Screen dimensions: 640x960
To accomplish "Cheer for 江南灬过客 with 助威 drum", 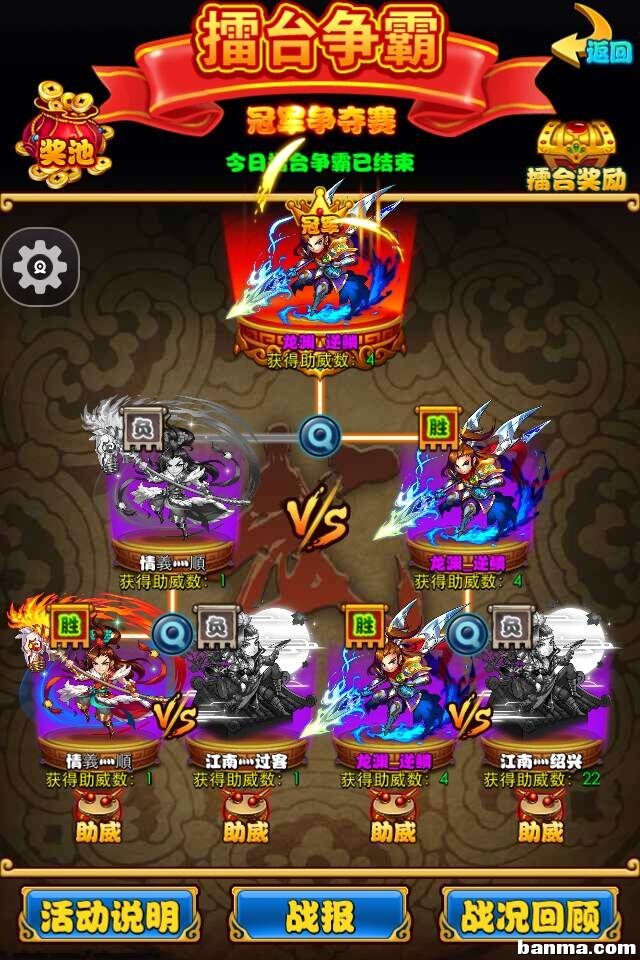I will pos(246,815).
